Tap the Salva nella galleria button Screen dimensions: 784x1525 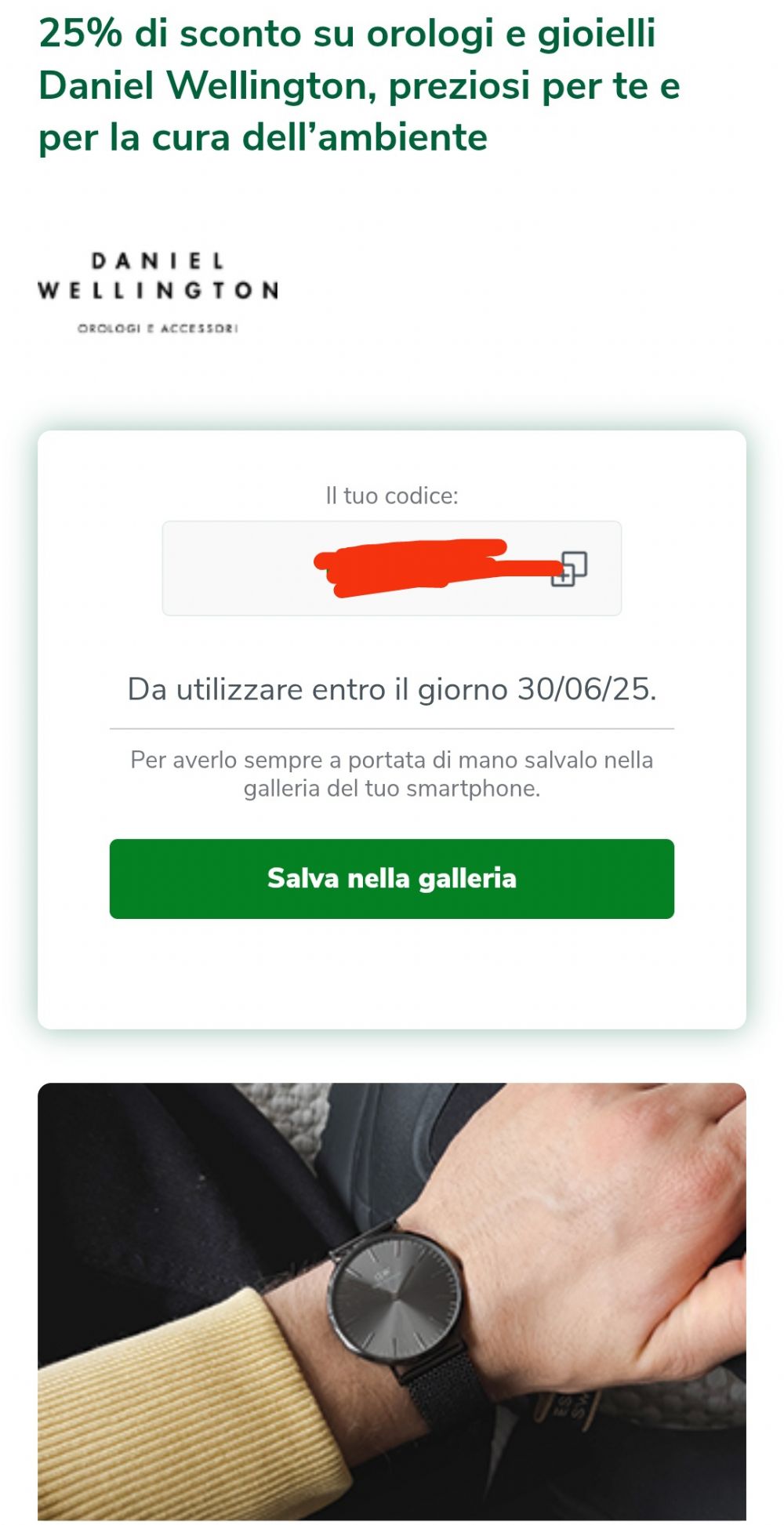392,878
